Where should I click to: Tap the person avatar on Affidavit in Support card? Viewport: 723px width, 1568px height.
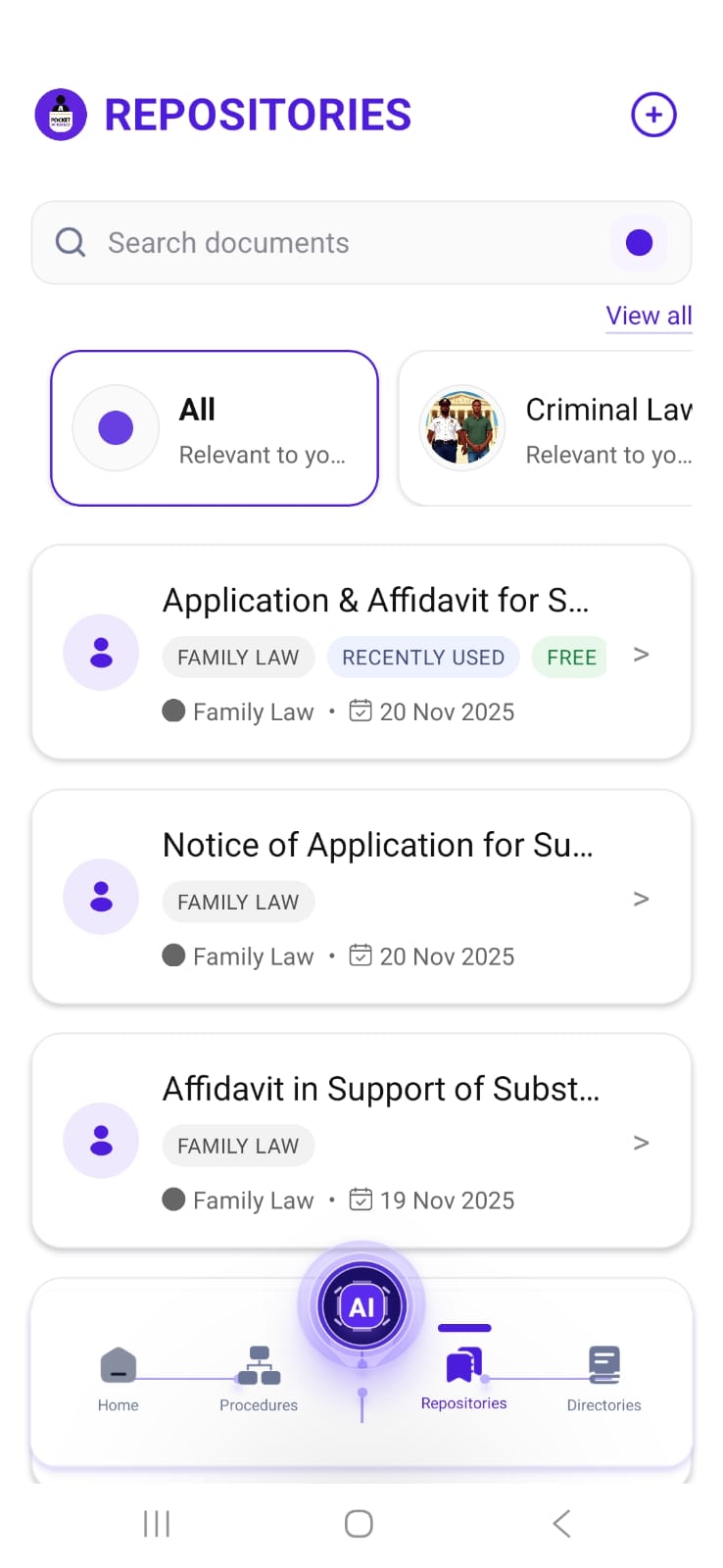(101, 1140)
